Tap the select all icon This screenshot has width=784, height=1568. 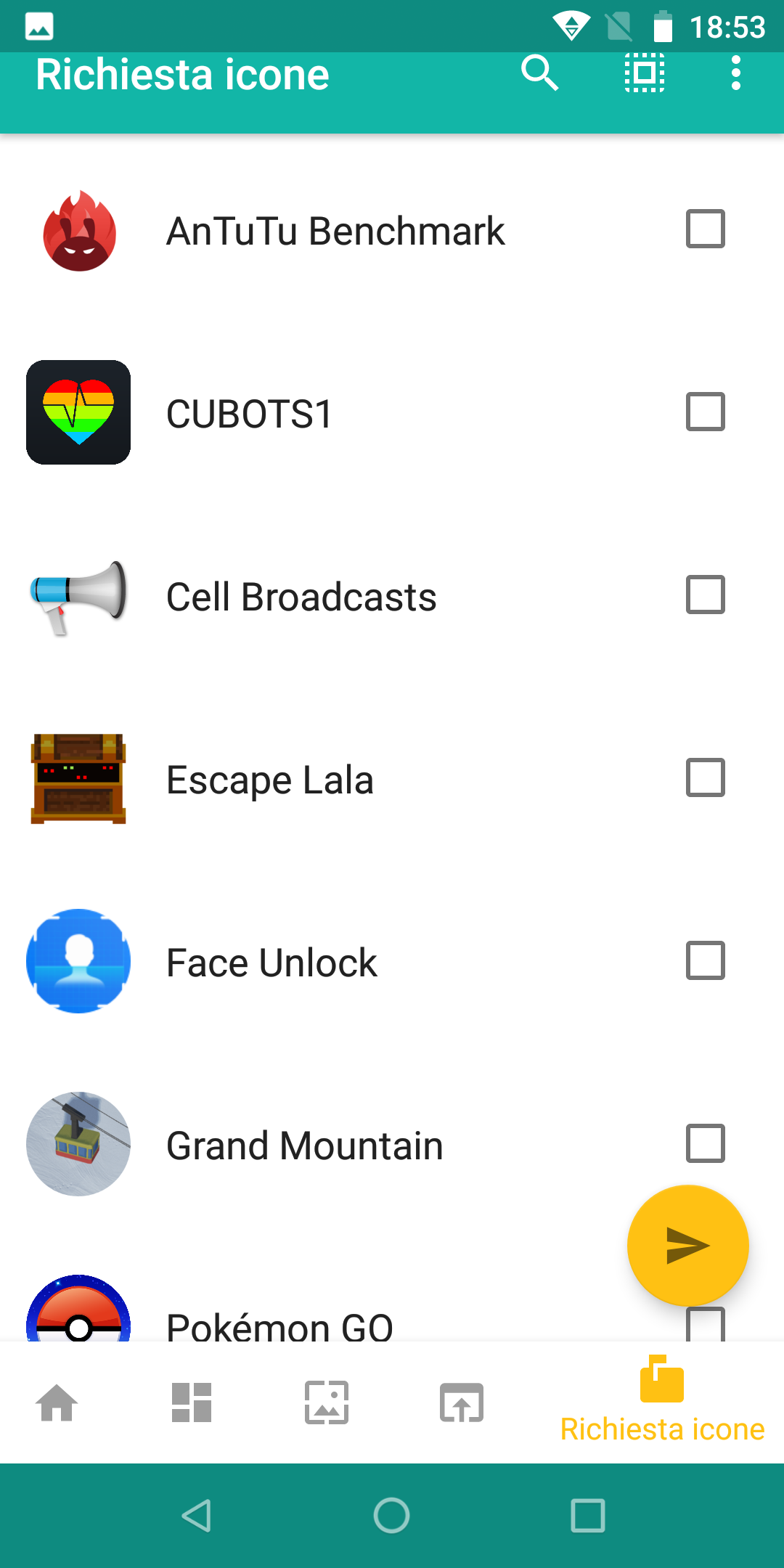coord(645,73)
